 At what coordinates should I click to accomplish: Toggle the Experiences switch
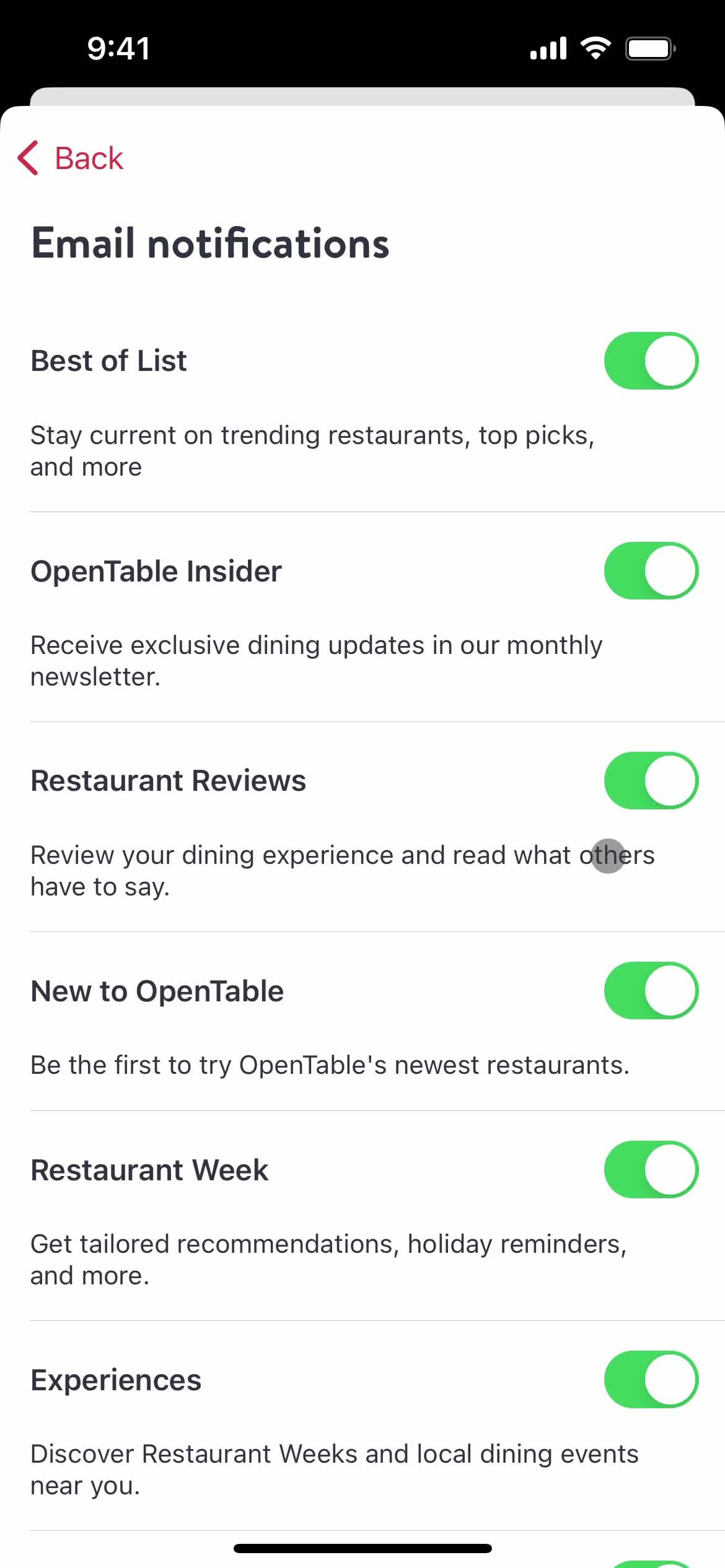coord(649,1380)
